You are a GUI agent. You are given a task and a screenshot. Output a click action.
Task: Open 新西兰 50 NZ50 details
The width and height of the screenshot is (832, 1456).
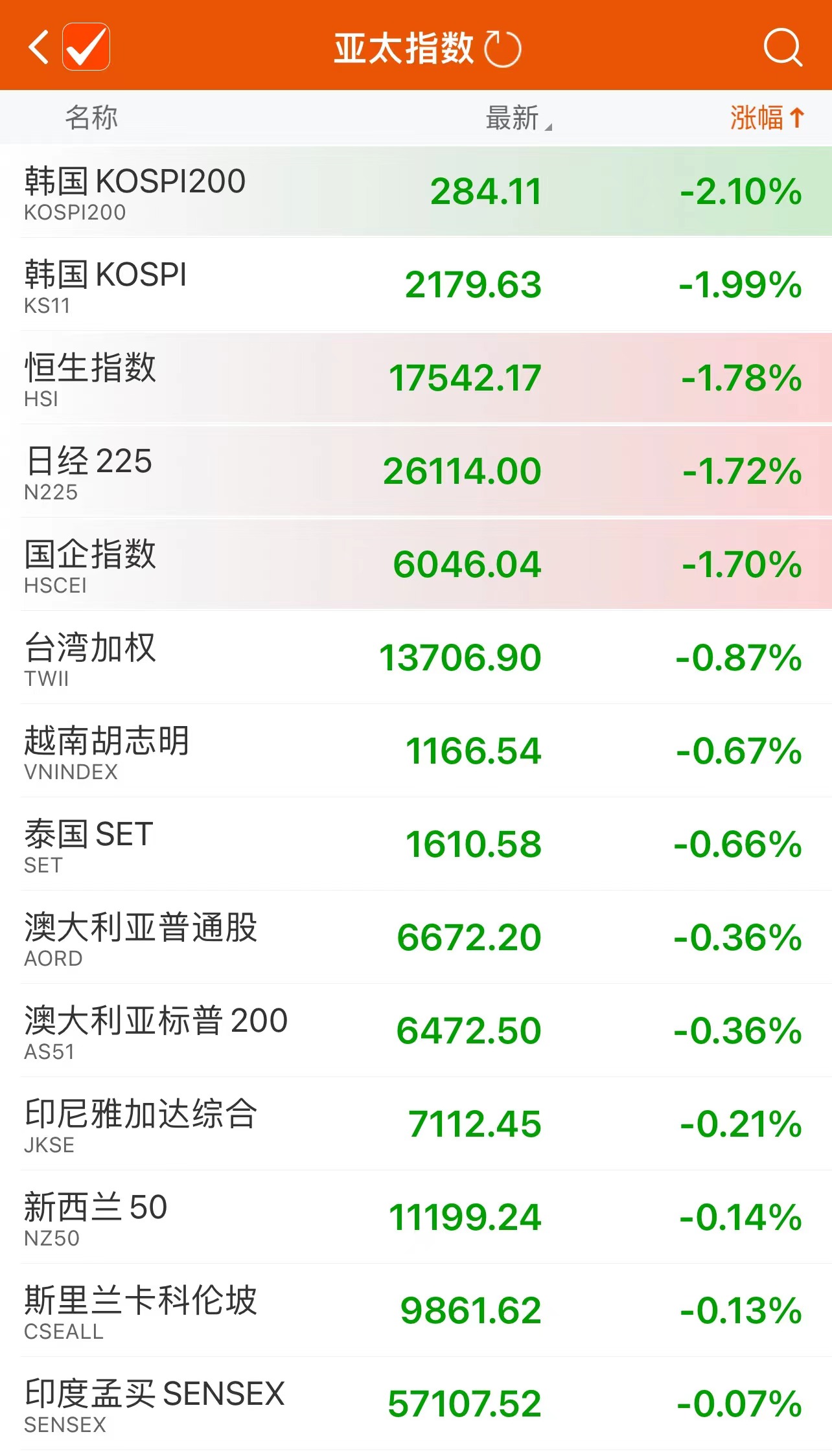pos(416,1218)
